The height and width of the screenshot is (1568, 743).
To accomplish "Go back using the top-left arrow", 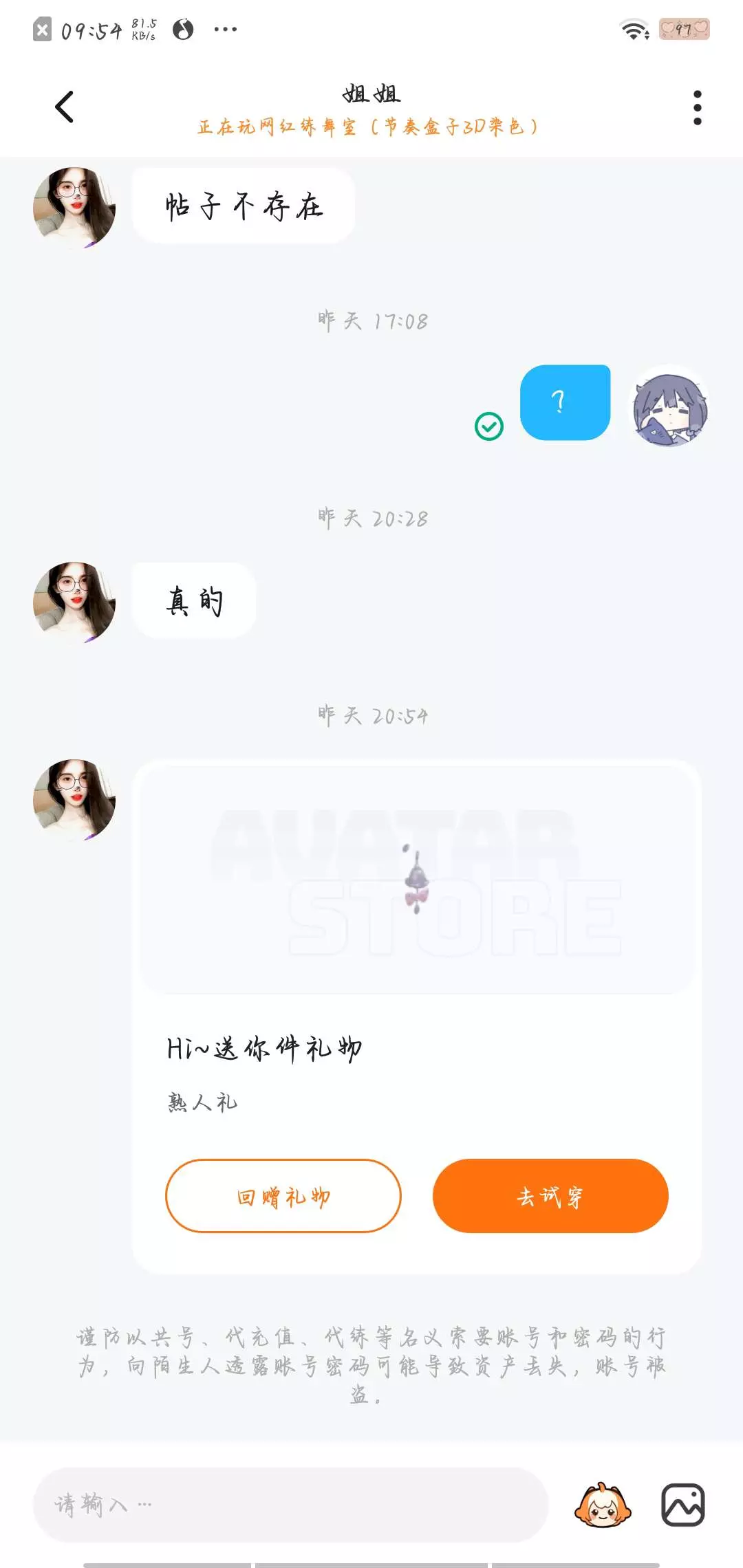I will tap(64, 107).
